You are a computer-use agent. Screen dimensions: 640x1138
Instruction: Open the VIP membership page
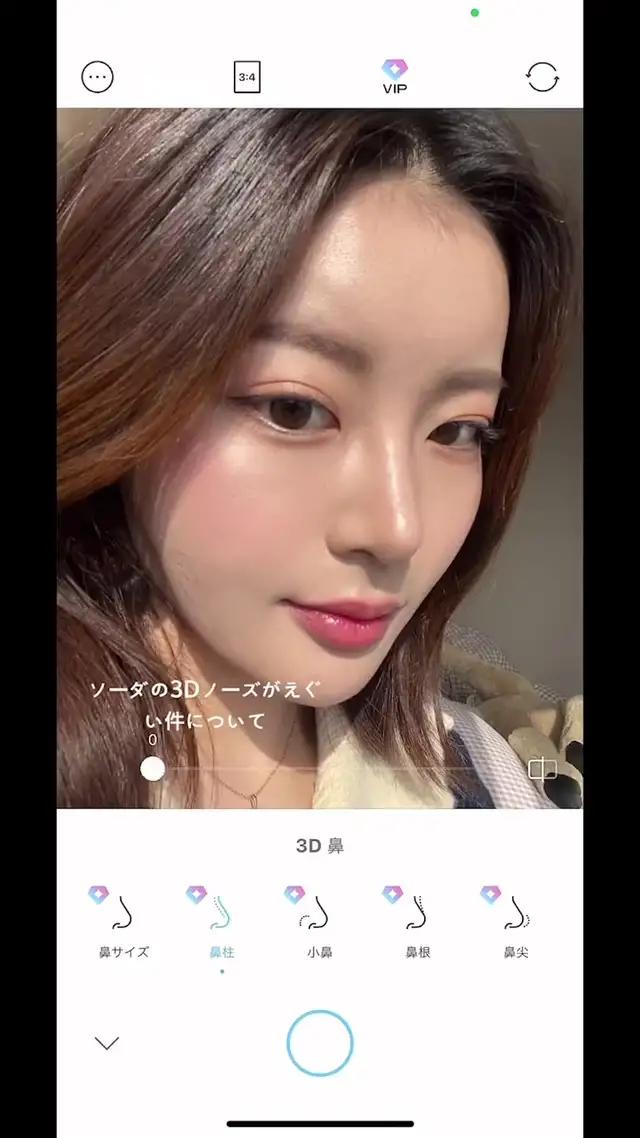(395, 77)
